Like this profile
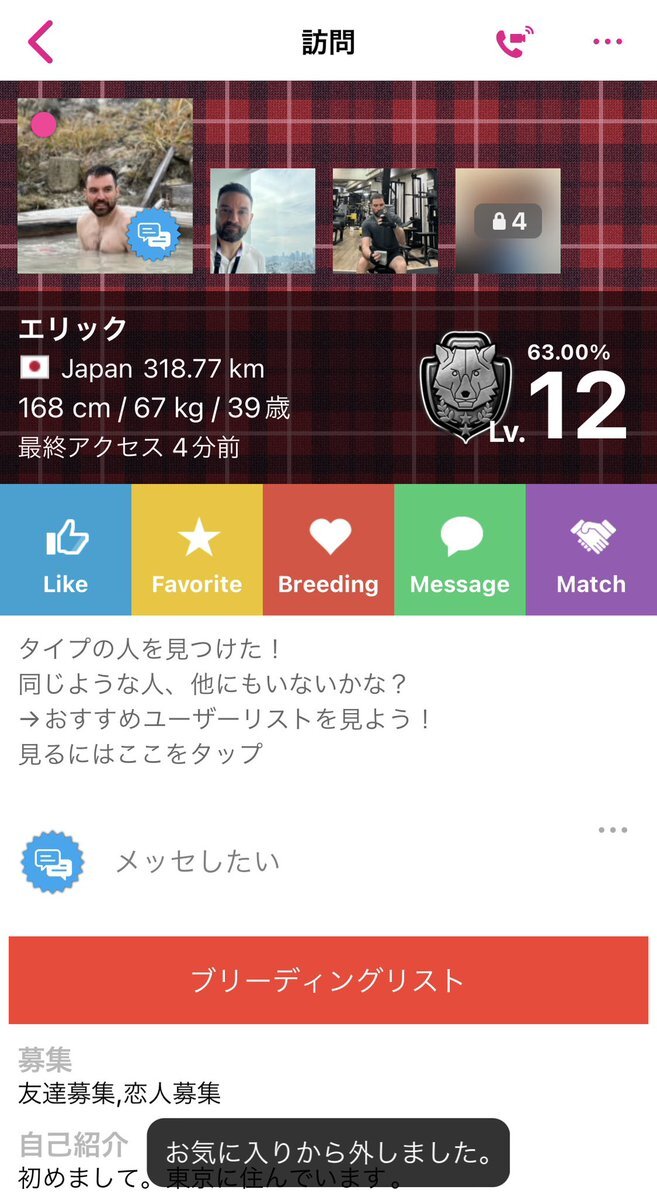Viewport: 657px width, 1200px height. (x=65, y=550)
